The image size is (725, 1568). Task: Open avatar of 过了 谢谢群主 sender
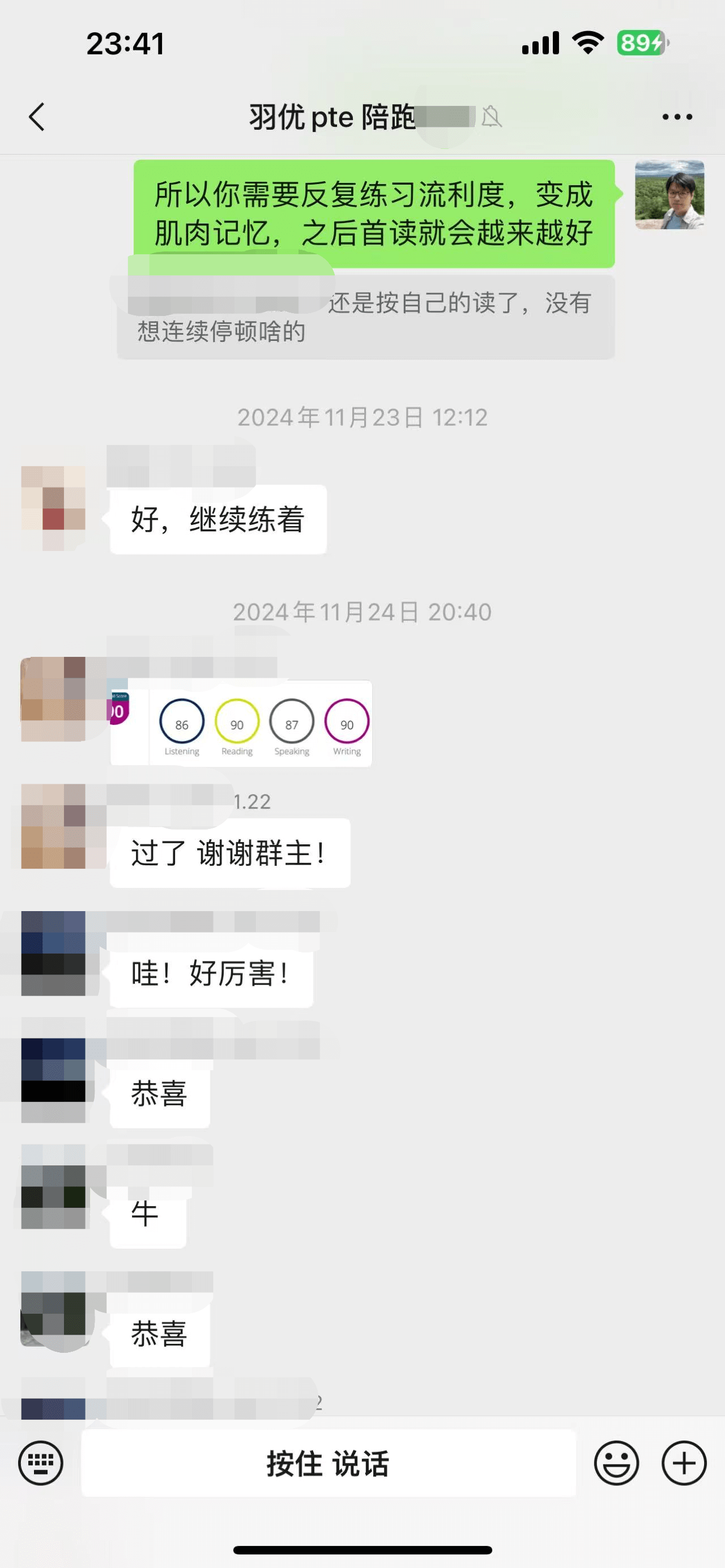click(53, 826)
